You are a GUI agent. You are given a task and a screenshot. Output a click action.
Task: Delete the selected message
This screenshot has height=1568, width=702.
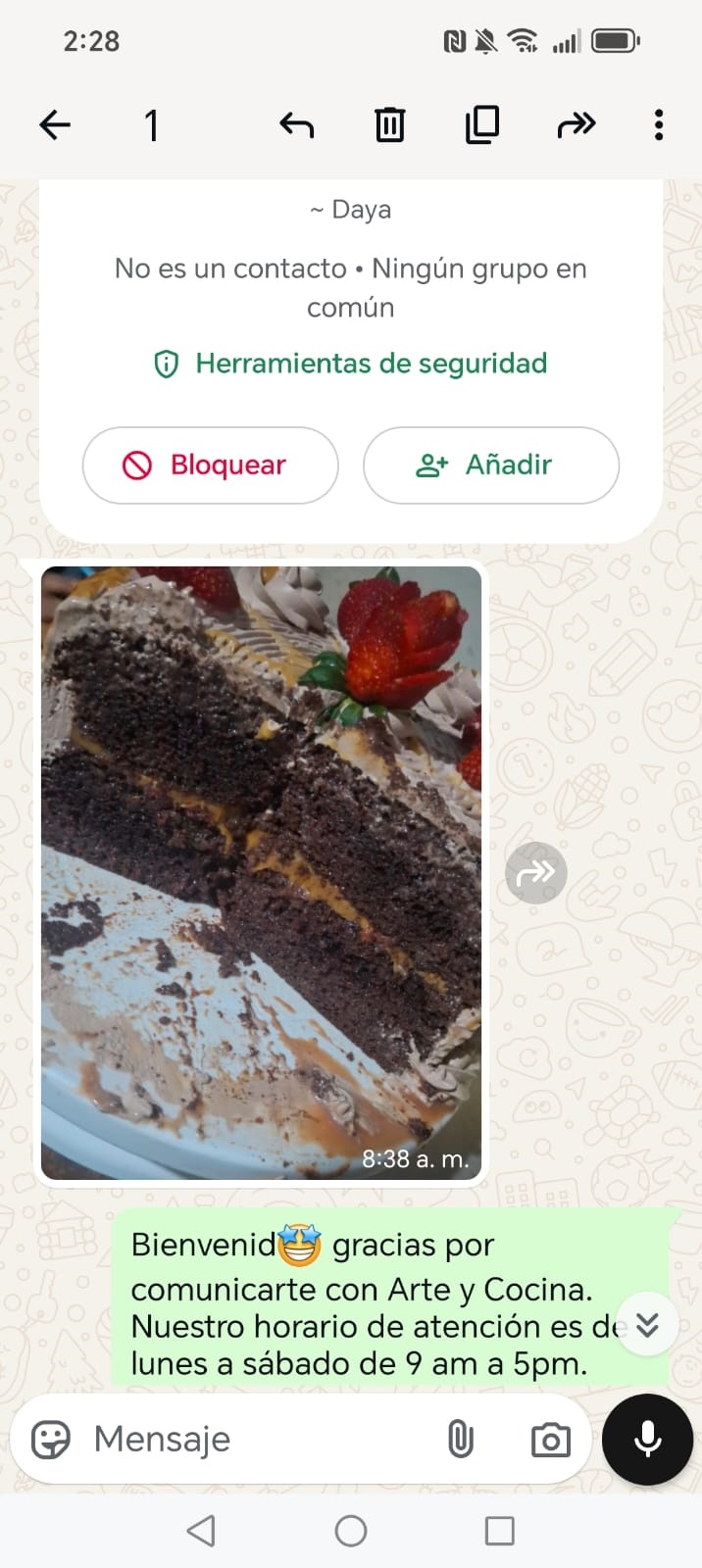click(x=389, y=124)
